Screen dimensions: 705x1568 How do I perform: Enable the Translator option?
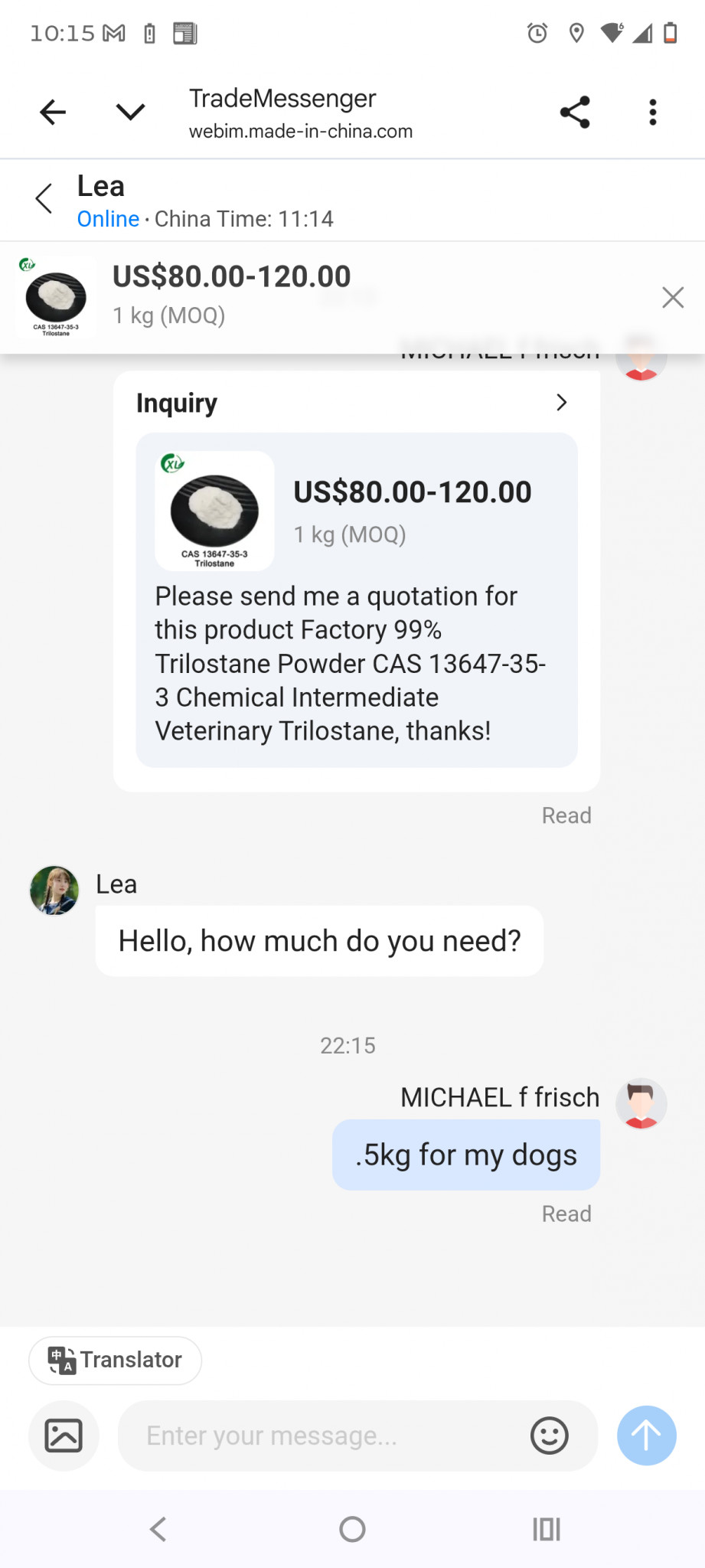pyautogui.click(x=116, y=1361)
